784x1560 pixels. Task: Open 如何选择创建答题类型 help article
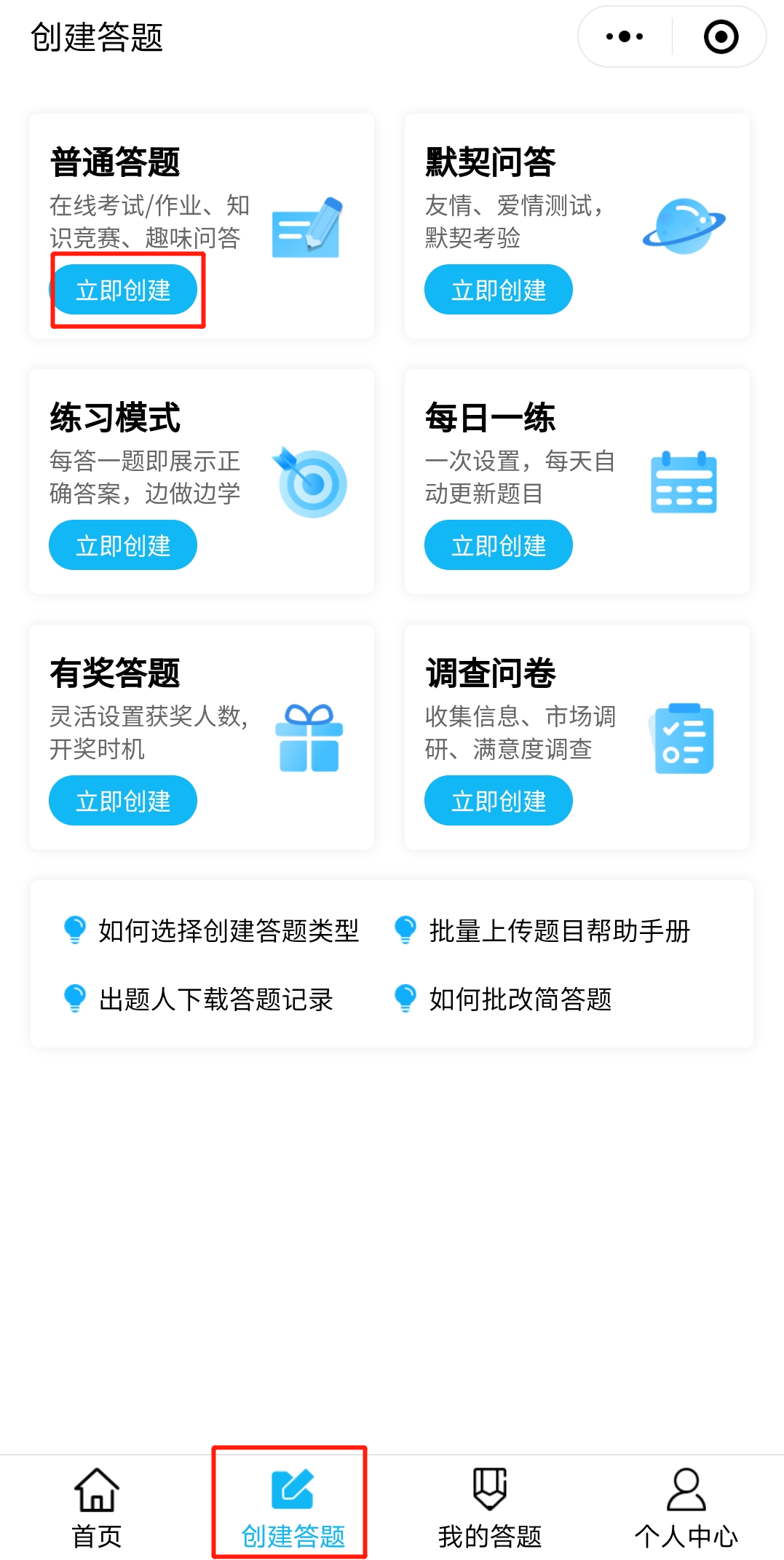click(x=228, y=930)
